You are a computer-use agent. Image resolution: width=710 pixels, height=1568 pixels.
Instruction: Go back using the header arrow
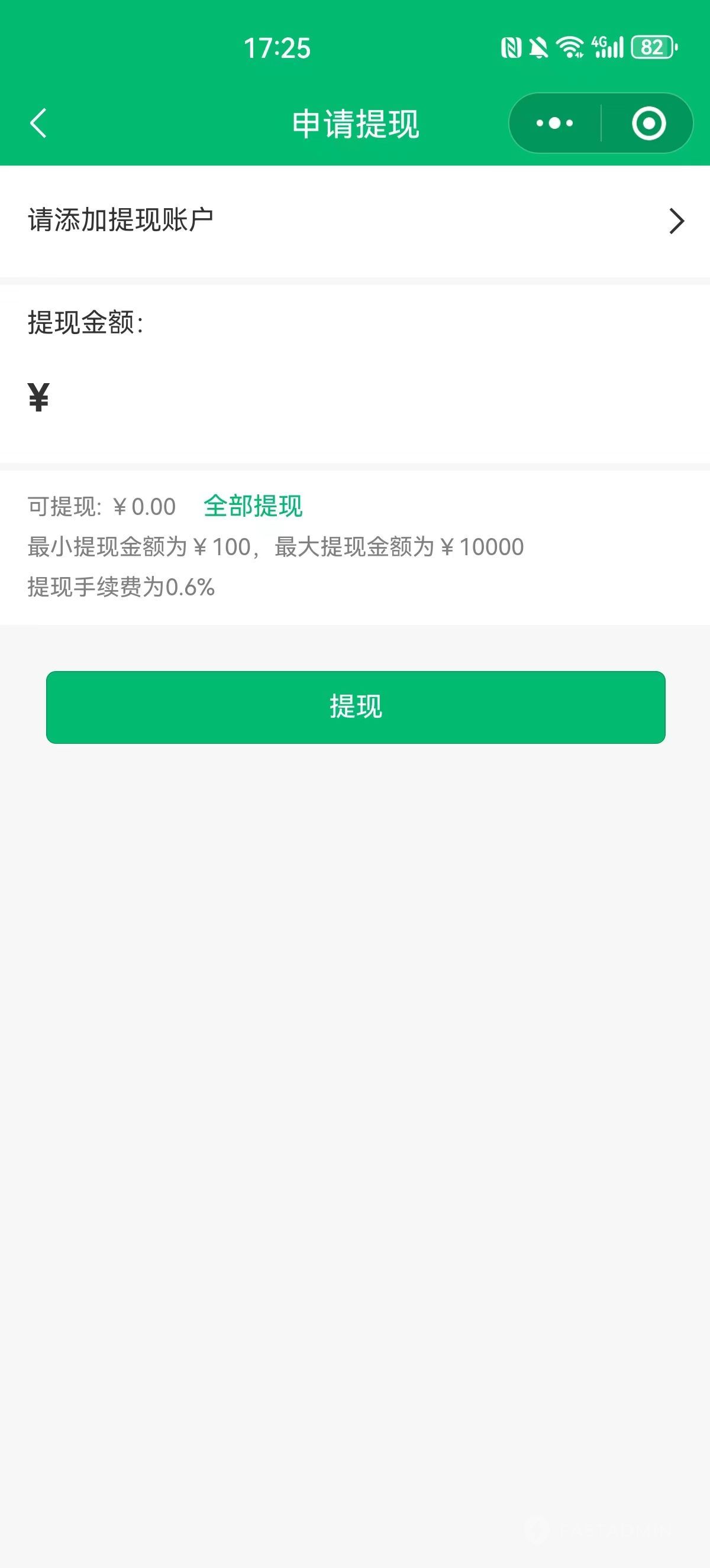(38, 124)
